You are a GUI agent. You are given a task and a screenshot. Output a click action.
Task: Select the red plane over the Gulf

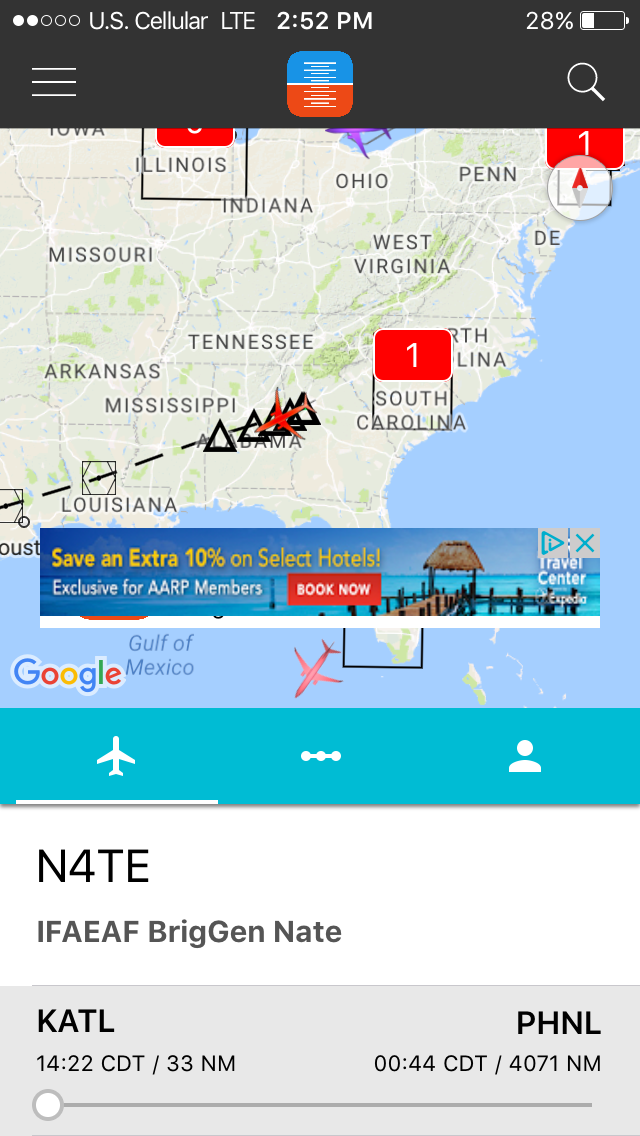[316, 668]
